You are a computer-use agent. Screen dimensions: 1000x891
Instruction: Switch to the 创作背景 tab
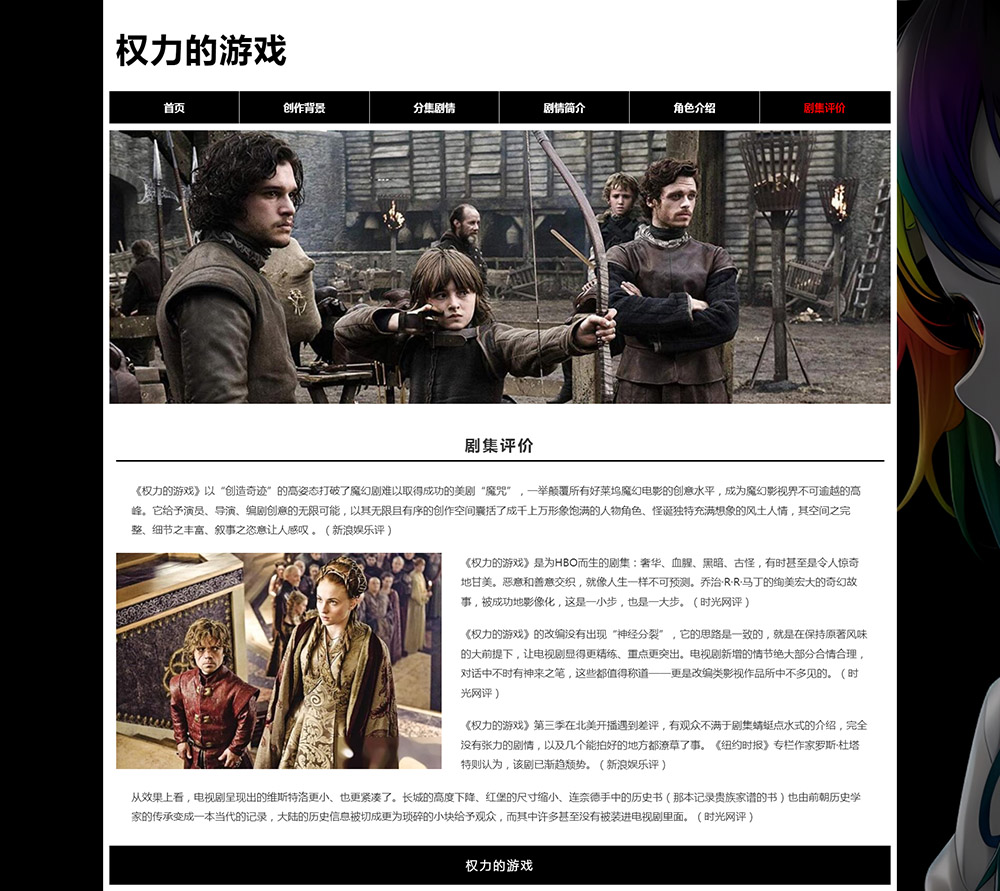[x=304, y=108]
